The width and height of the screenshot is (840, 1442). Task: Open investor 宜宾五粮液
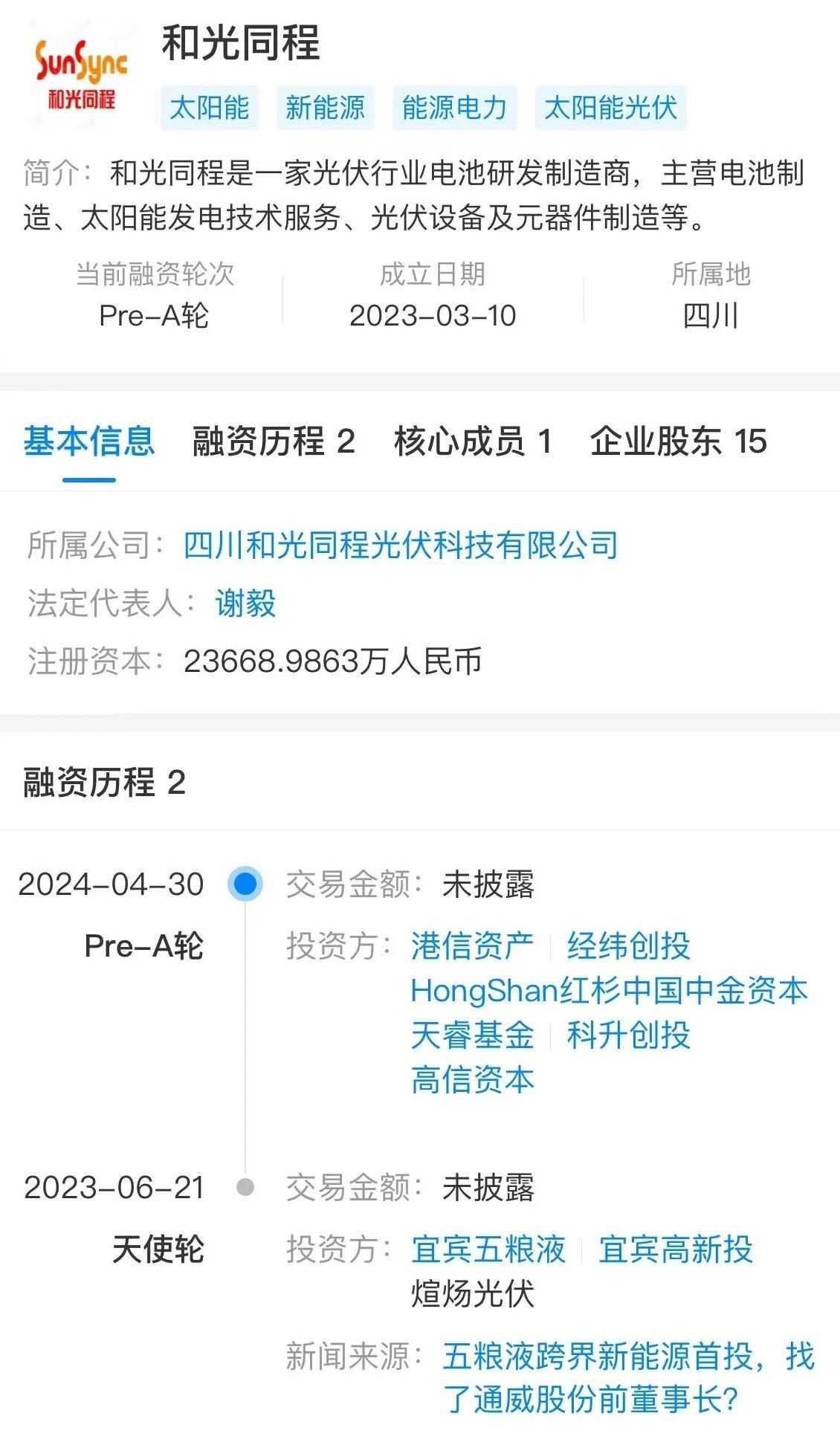click(488, 1249)
